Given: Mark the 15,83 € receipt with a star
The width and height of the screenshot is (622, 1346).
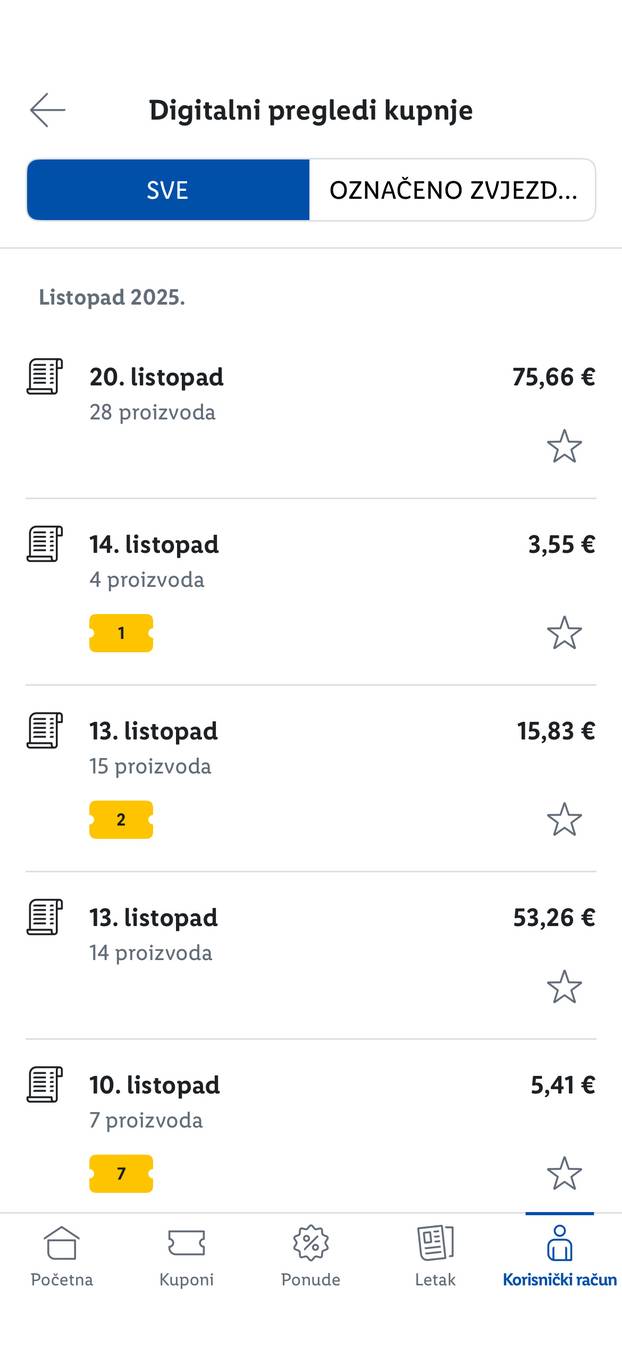Looking at the screenshot, I should tap(564, 820).
